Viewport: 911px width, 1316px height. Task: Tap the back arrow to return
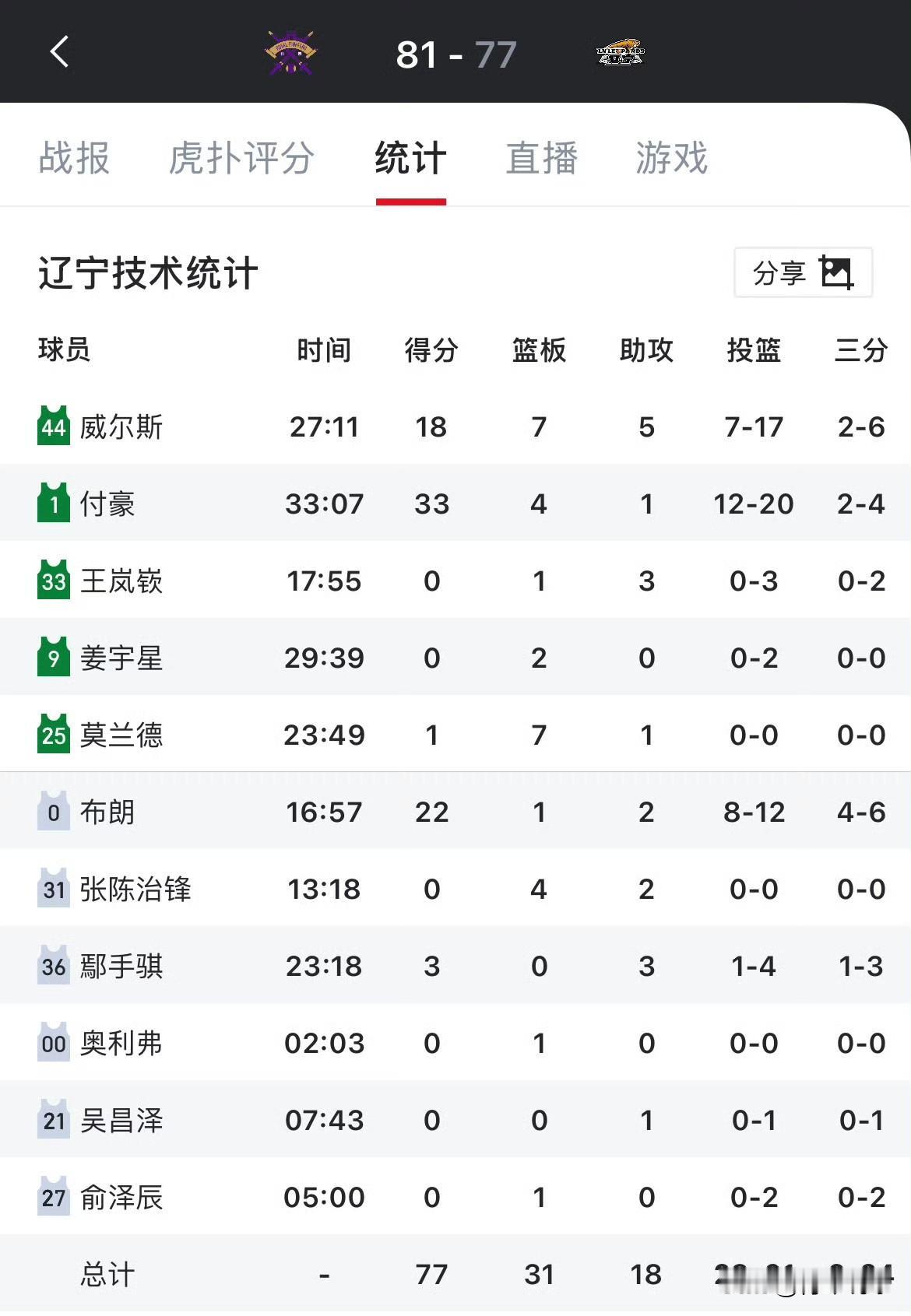(59, 52)
